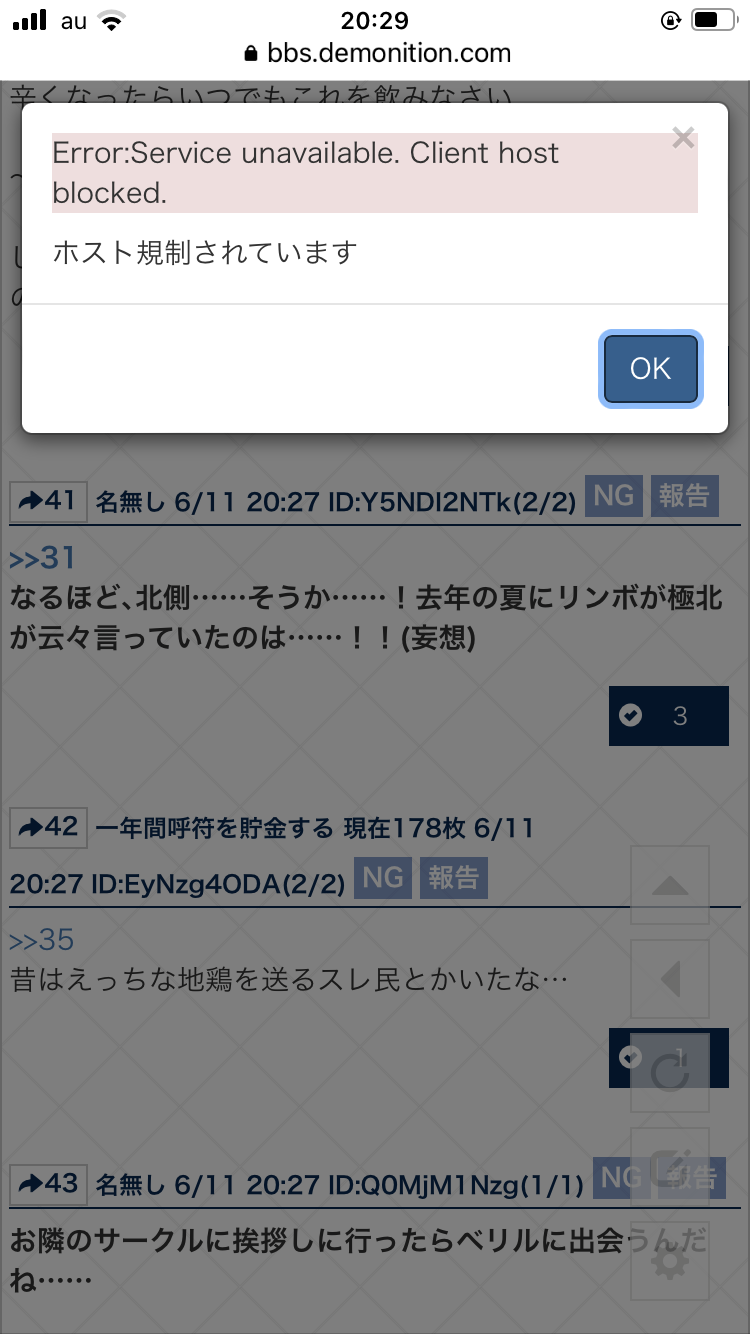Open the >>35 anchor link
Screen dimensions: 750x1334
coord(42,940)
